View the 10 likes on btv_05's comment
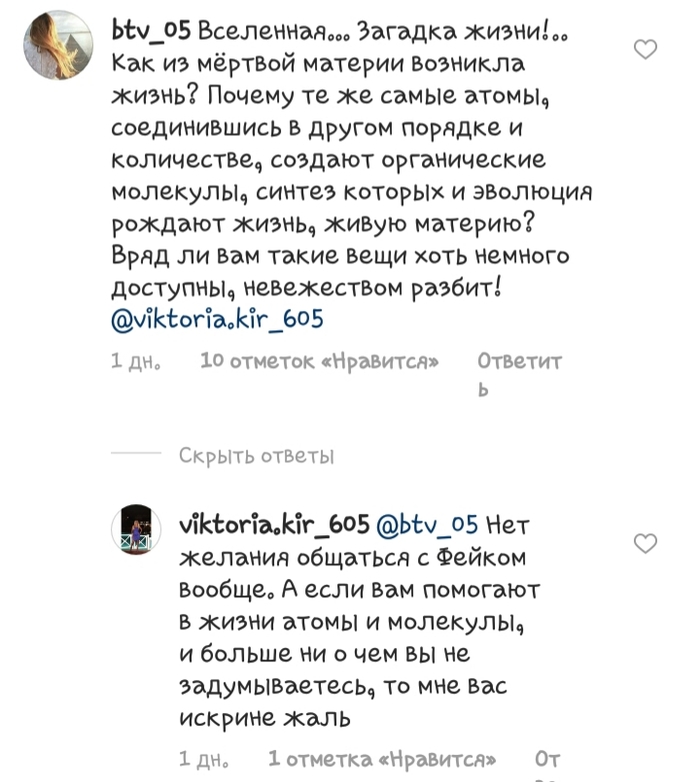 [x=319, y=361]
